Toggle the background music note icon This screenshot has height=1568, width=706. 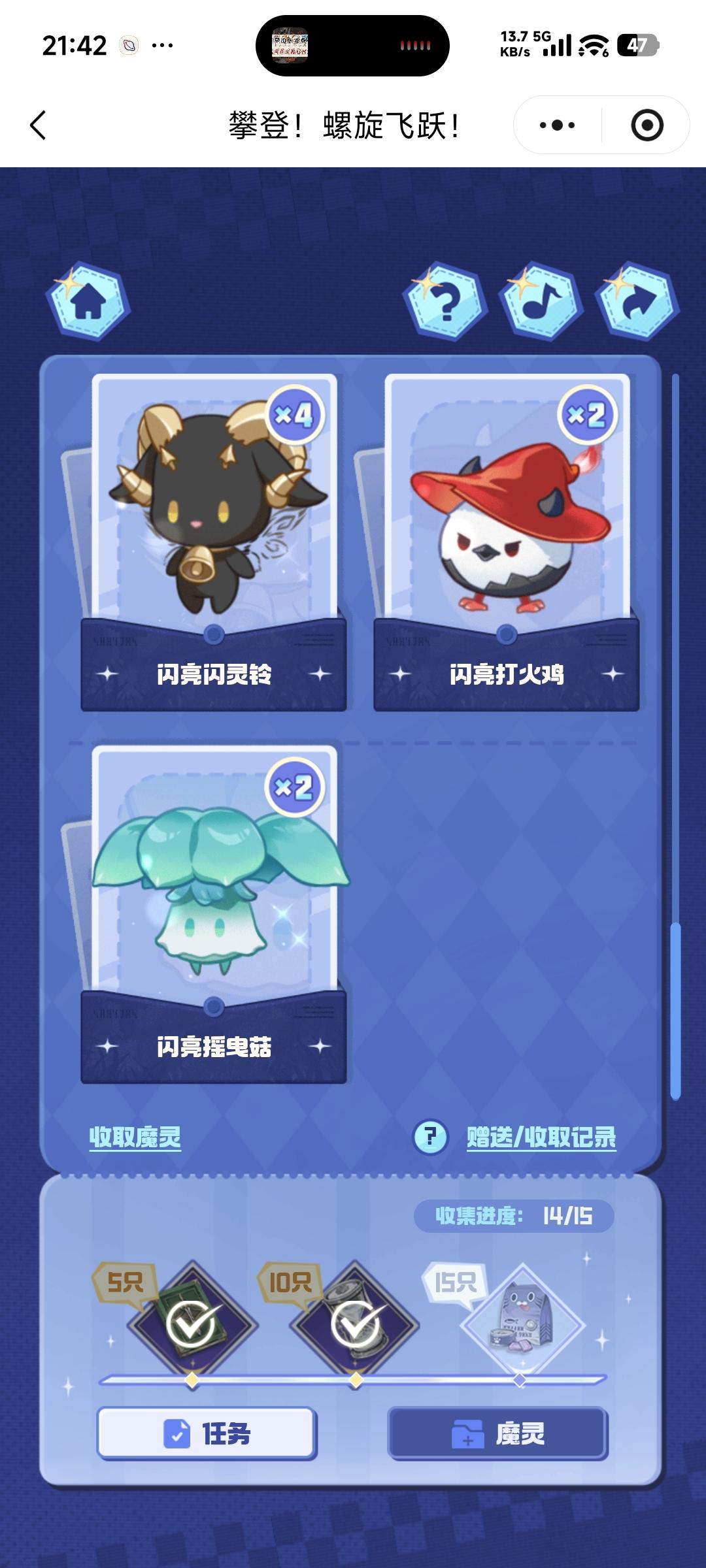(x=541, y=302)
